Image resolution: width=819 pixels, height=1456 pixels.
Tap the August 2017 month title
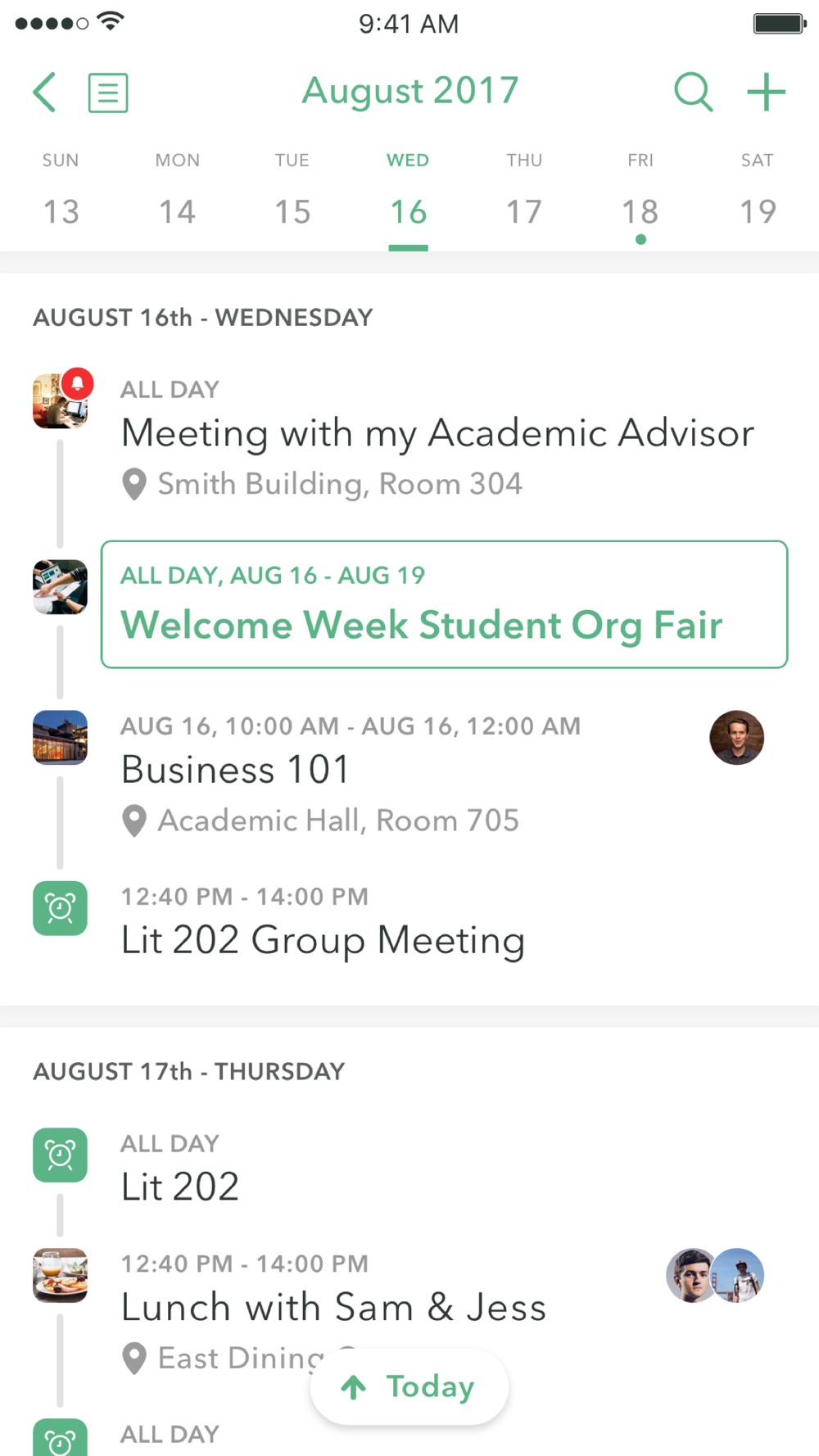coord(410,91)
